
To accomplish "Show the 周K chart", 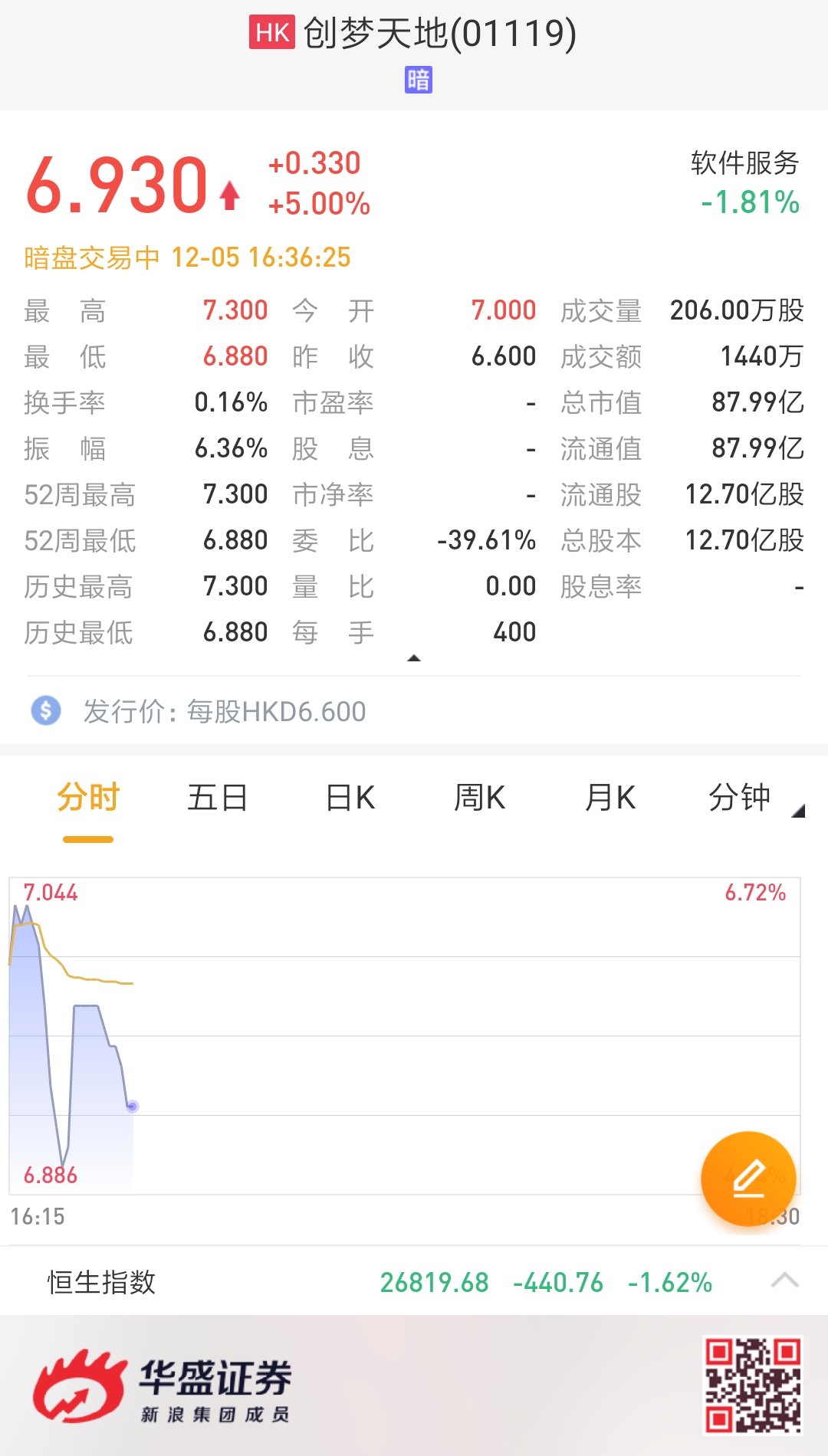I will pos(479,798).
